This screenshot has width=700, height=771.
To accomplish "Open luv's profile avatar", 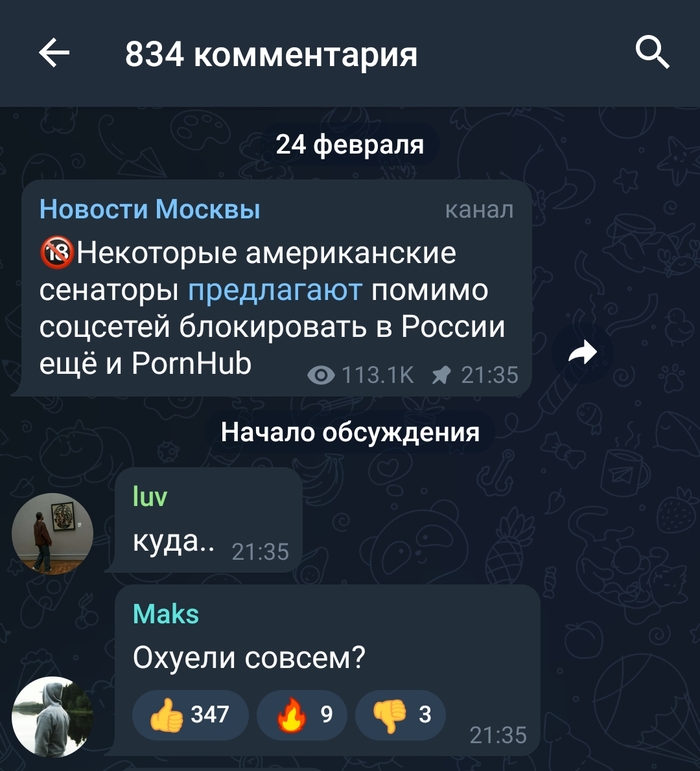I will pyautogui.click(x=52, y=533).
